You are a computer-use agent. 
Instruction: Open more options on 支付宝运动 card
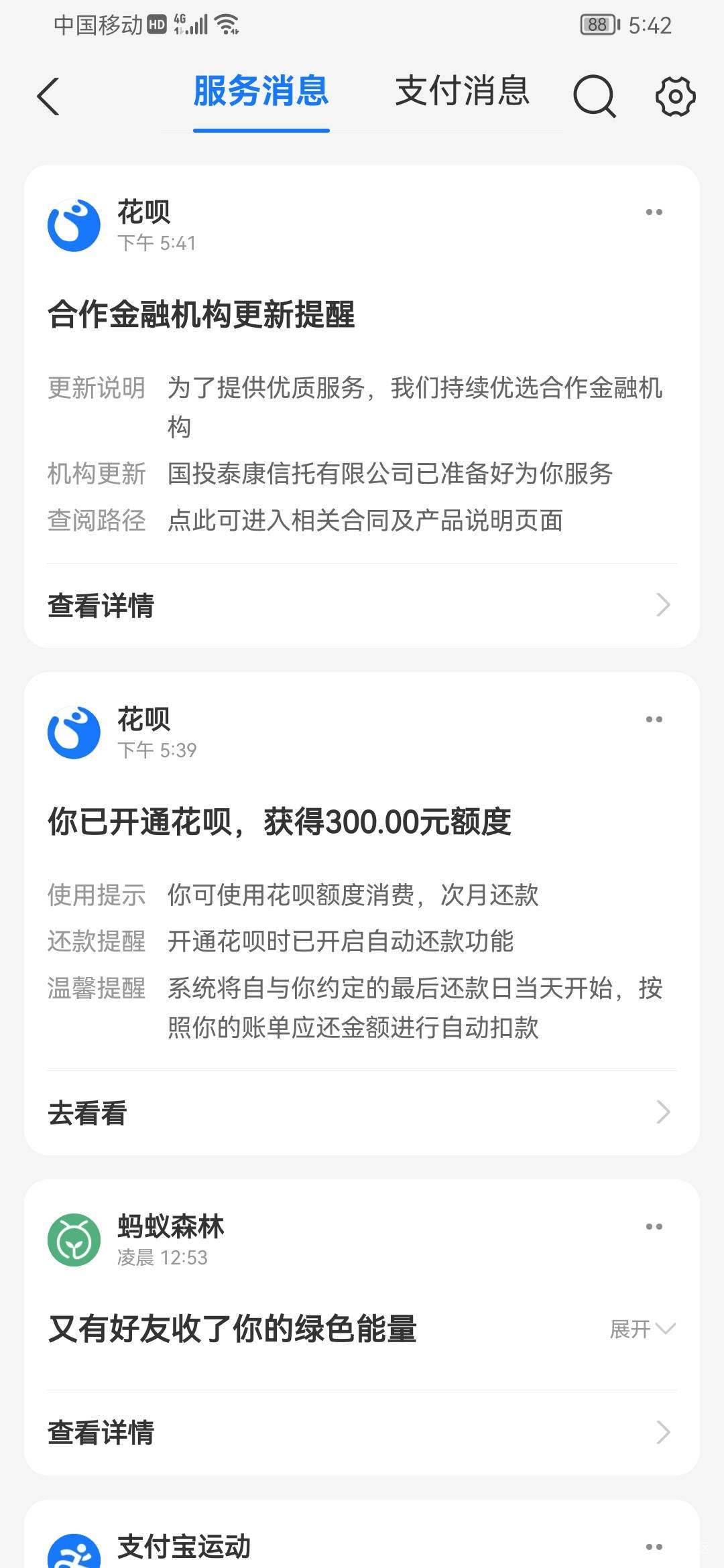(654, 1547)
